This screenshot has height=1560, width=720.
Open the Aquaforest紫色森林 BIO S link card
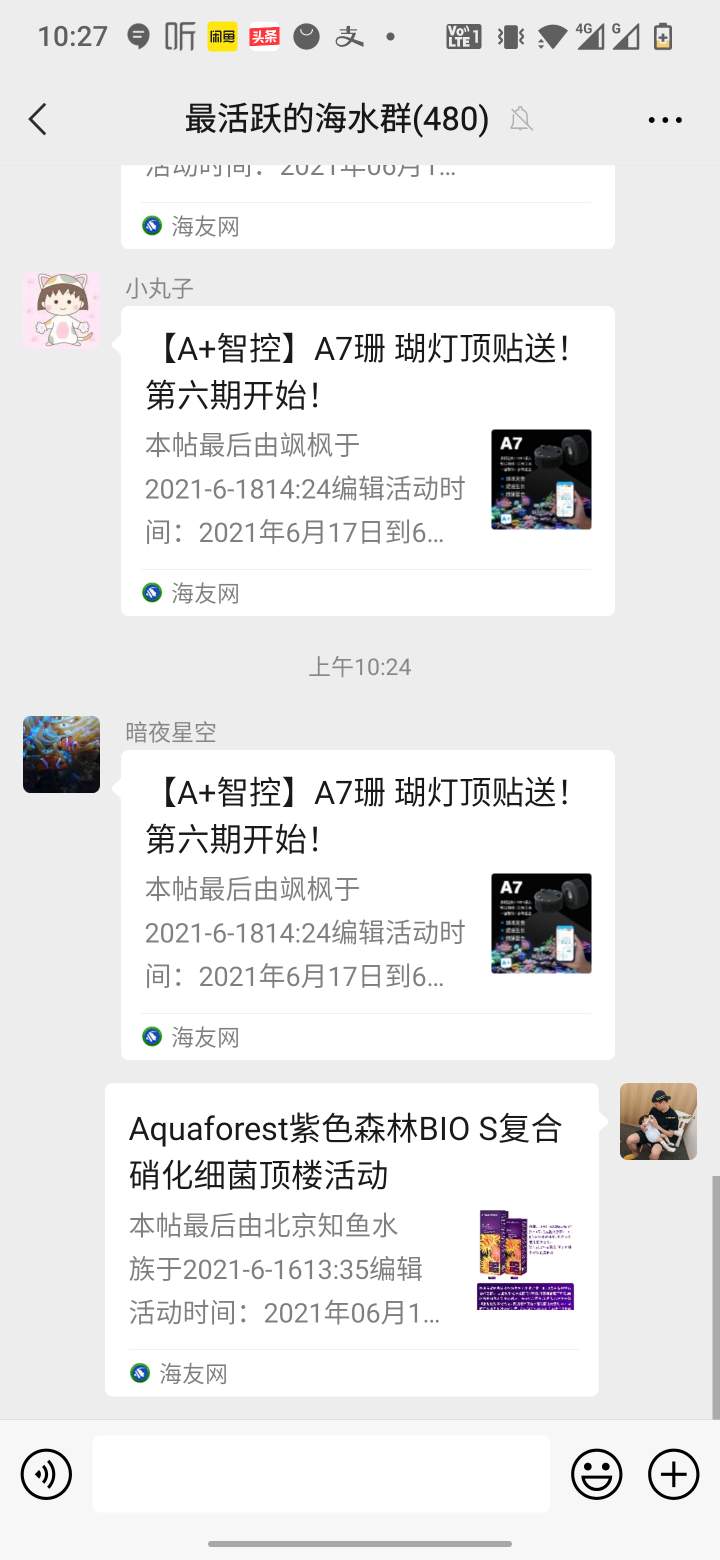point(351,1239)
